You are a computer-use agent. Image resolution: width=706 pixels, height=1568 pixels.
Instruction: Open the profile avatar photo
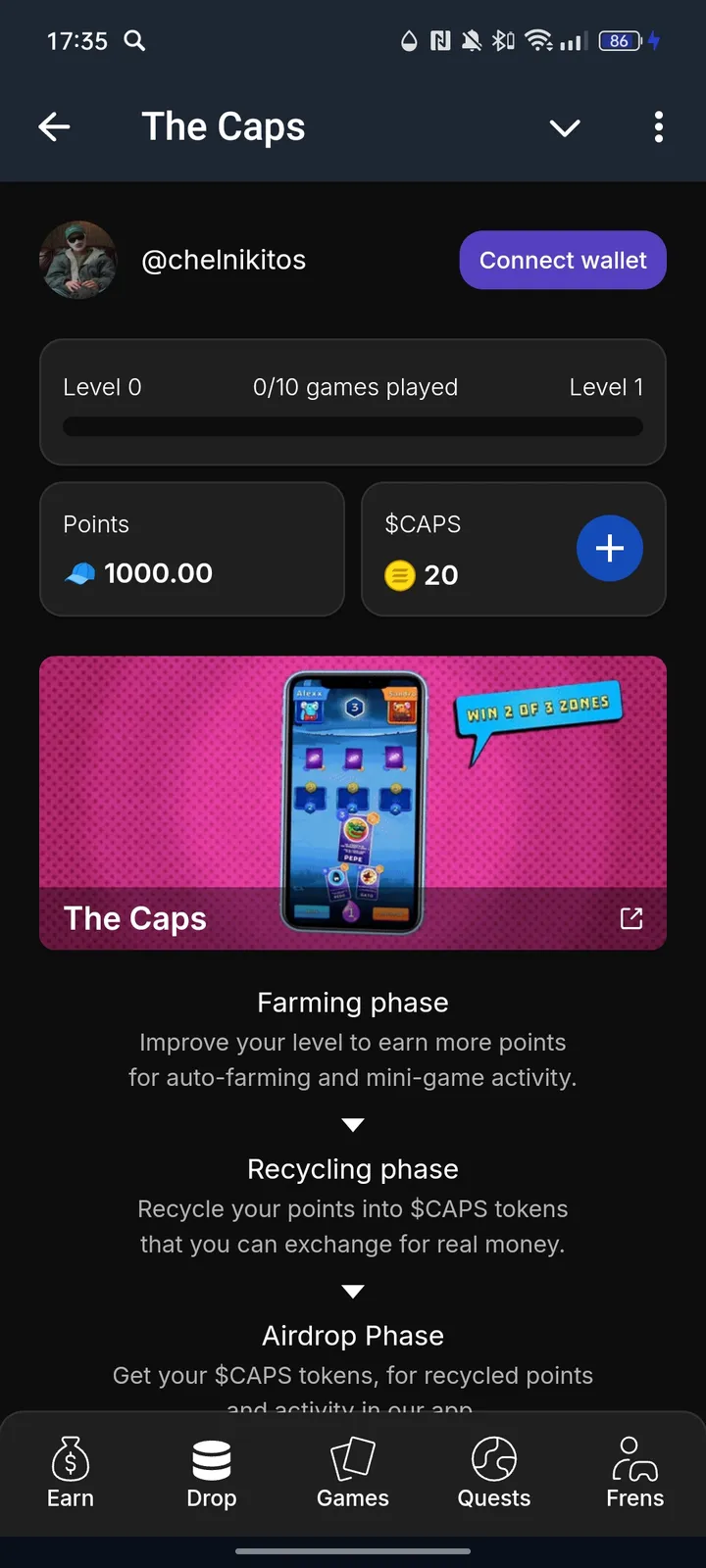coord(78,260)
